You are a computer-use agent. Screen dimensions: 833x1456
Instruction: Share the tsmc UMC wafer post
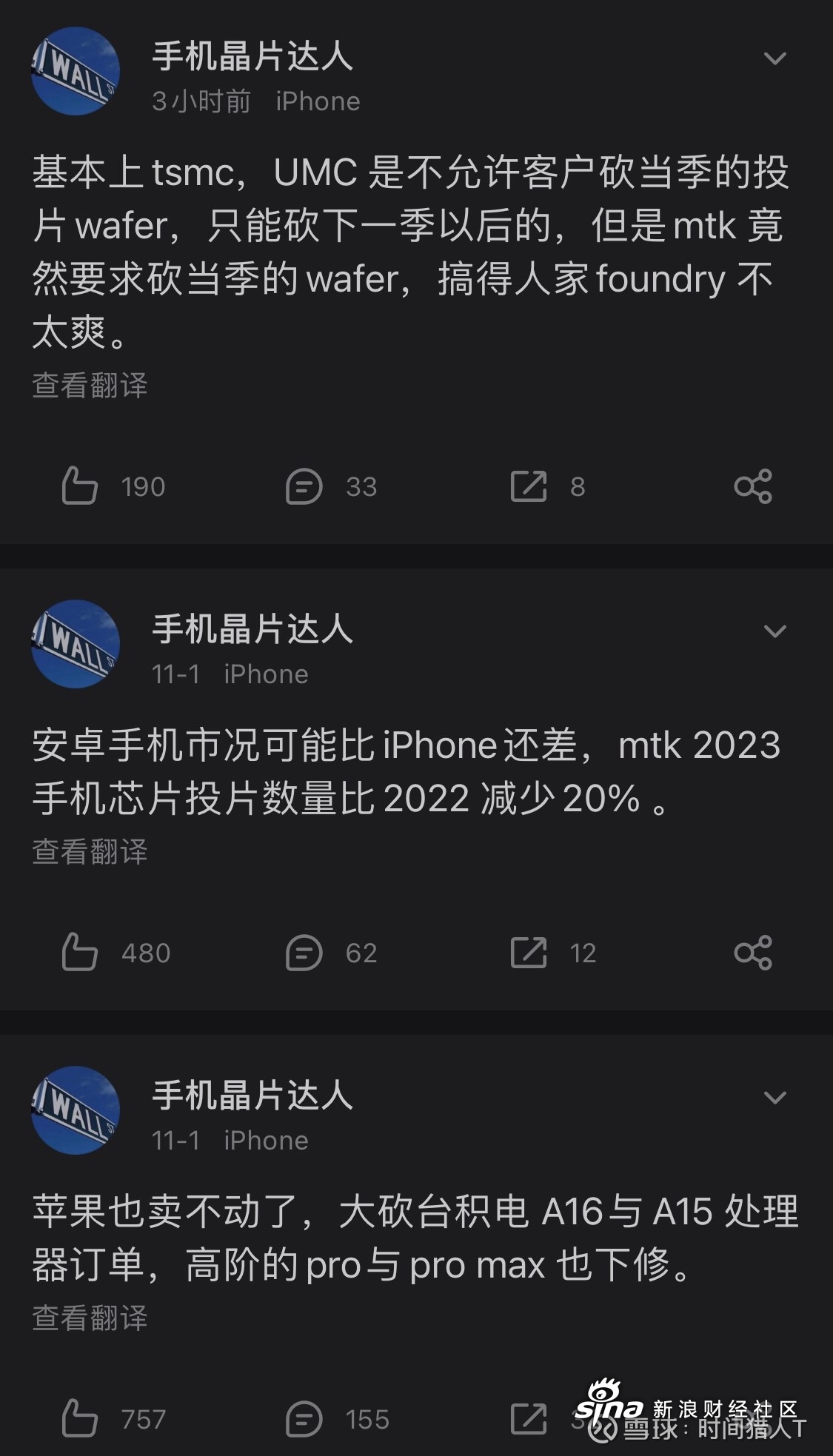point(753,486)
